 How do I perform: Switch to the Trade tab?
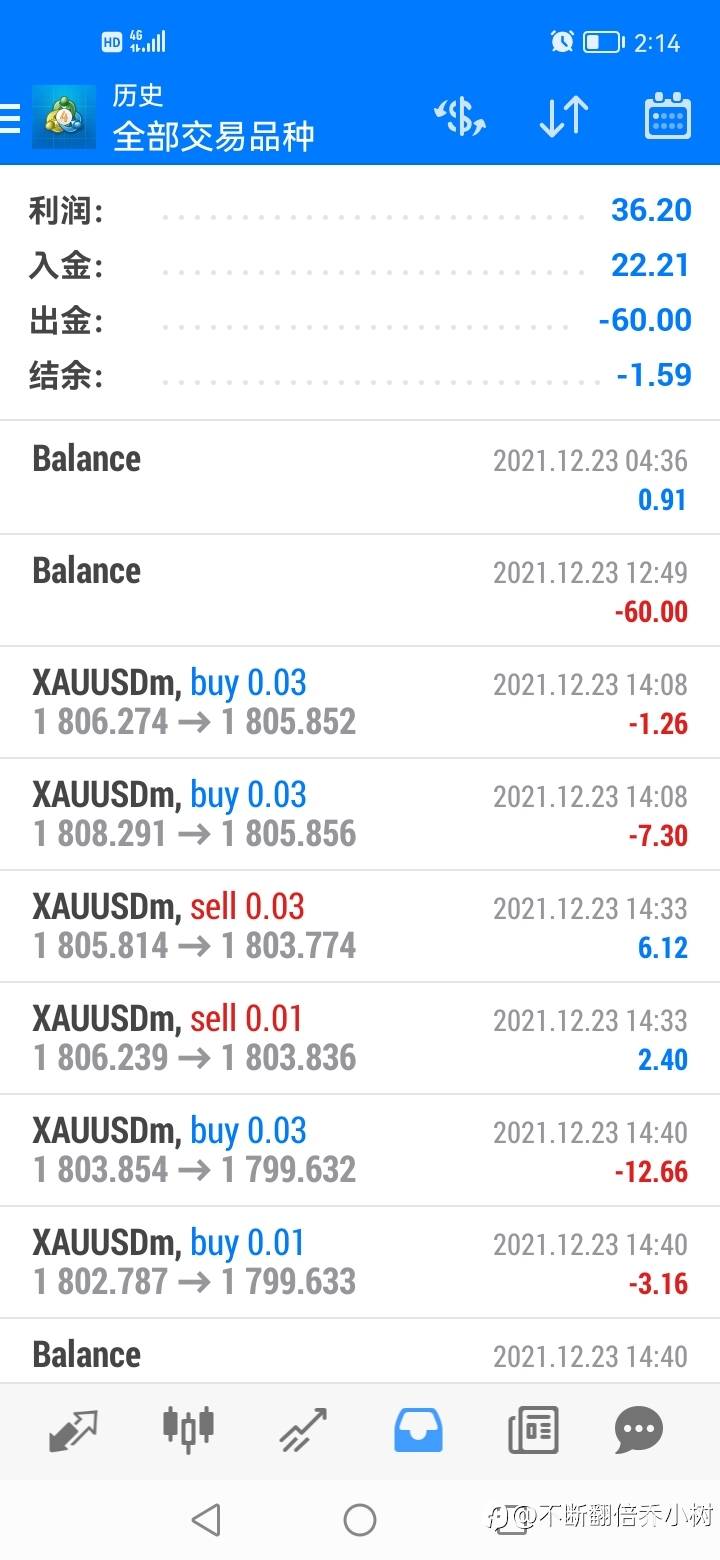click(303, 1430)
